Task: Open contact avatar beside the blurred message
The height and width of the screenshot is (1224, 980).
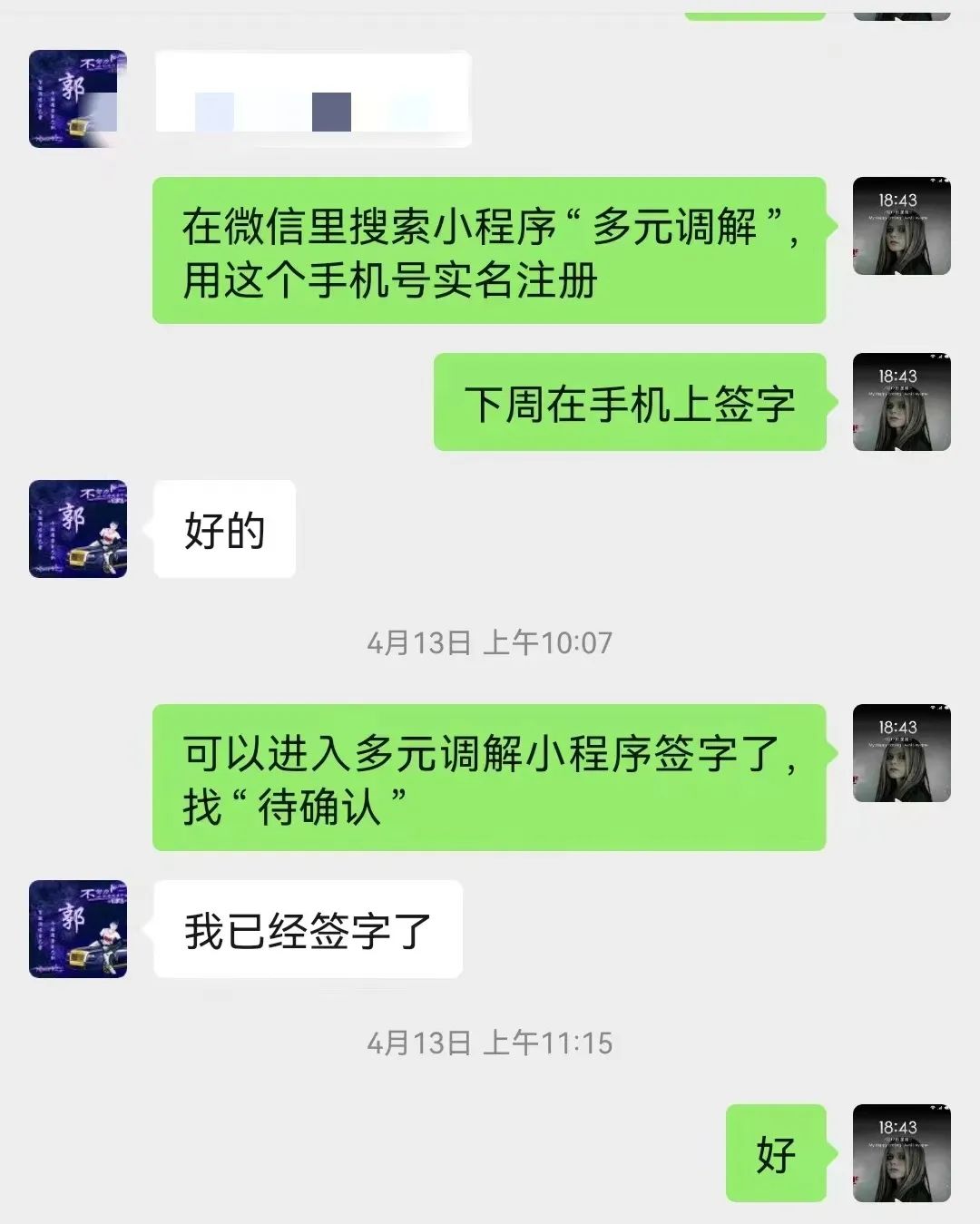Action: click(x=78, y=99)
